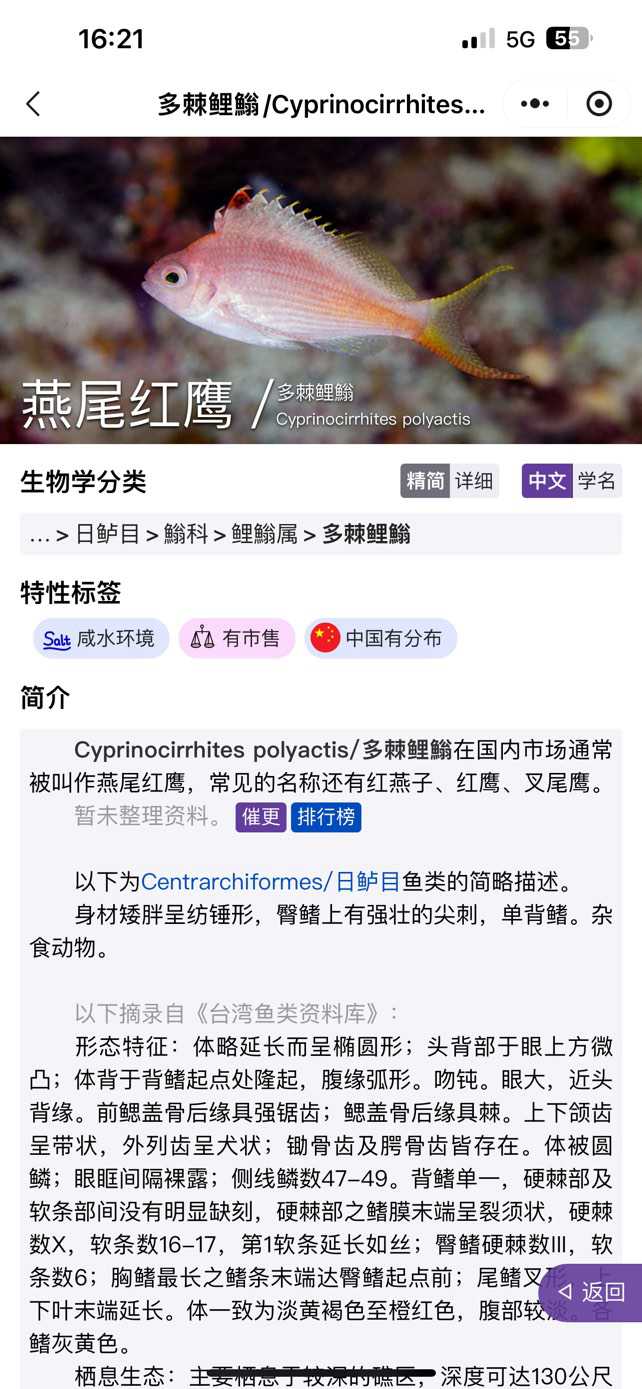Screen dimensions: 642x1389
Task: Open the 排行榜 ranking
Action: coord(326,817)
